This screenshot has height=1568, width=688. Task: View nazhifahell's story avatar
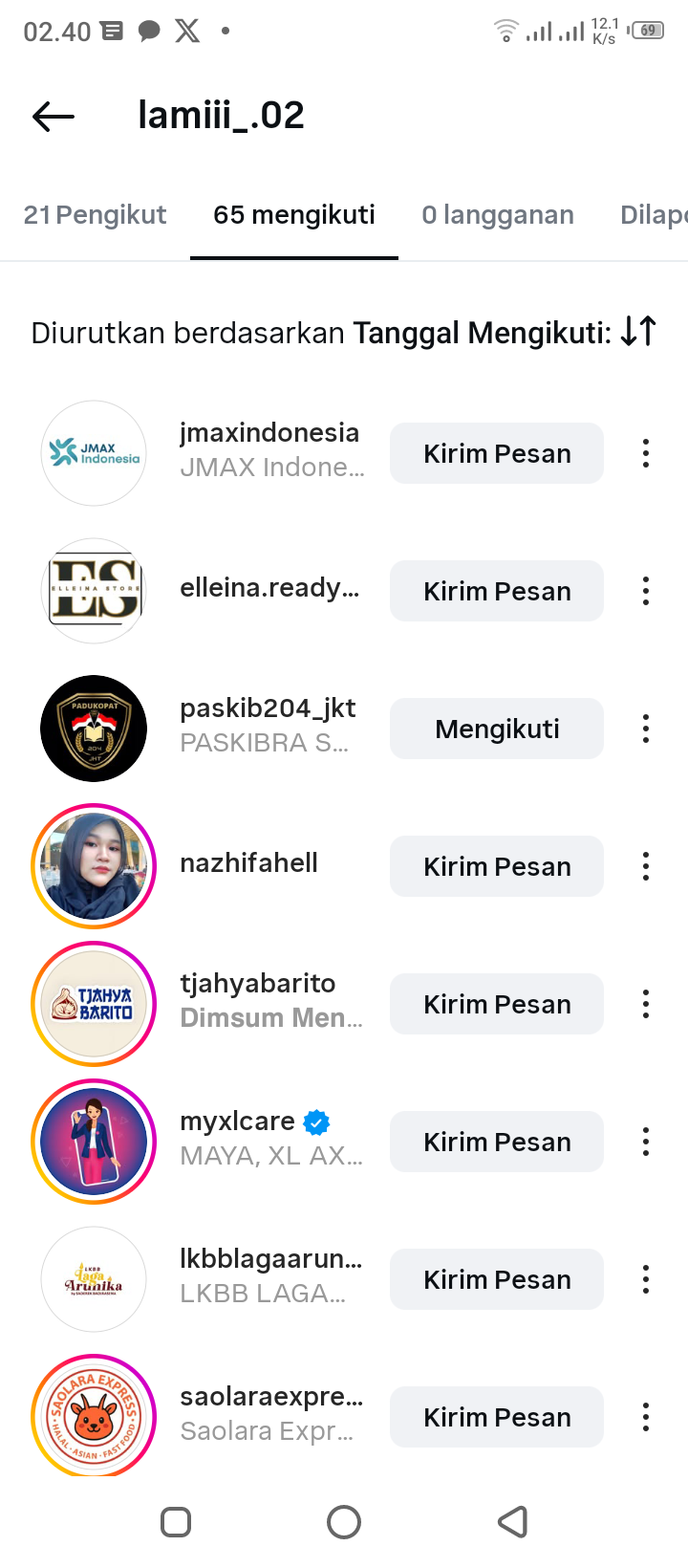tap(94, 866)
